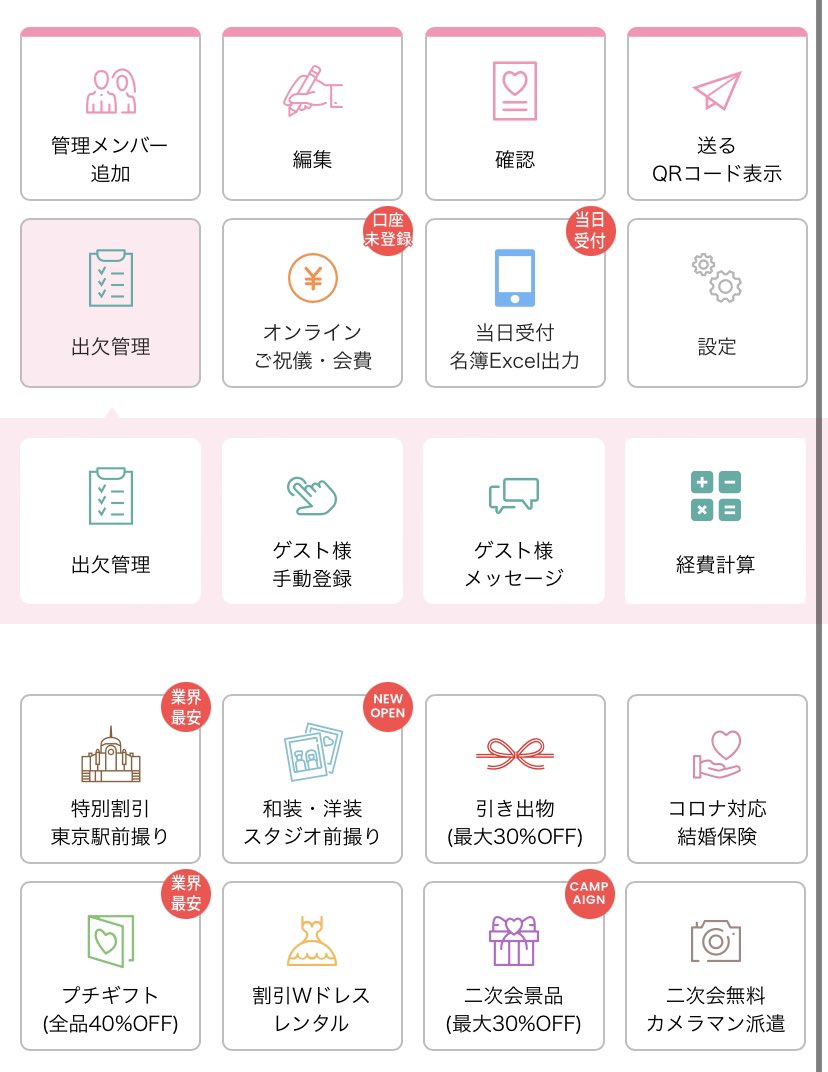Open プチギフト (全品40%OFF)
This screenshot has width=828, height=1072.
(x=110, y=966)
